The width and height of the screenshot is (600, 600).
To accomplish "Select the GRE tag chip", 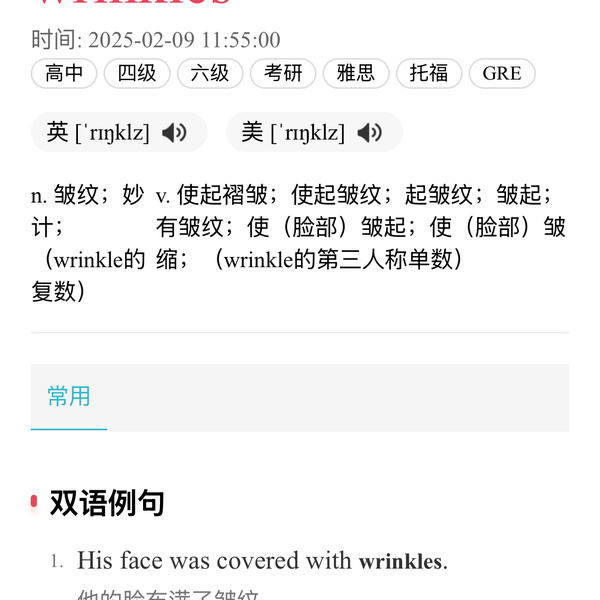I will (x=502, y=73).
